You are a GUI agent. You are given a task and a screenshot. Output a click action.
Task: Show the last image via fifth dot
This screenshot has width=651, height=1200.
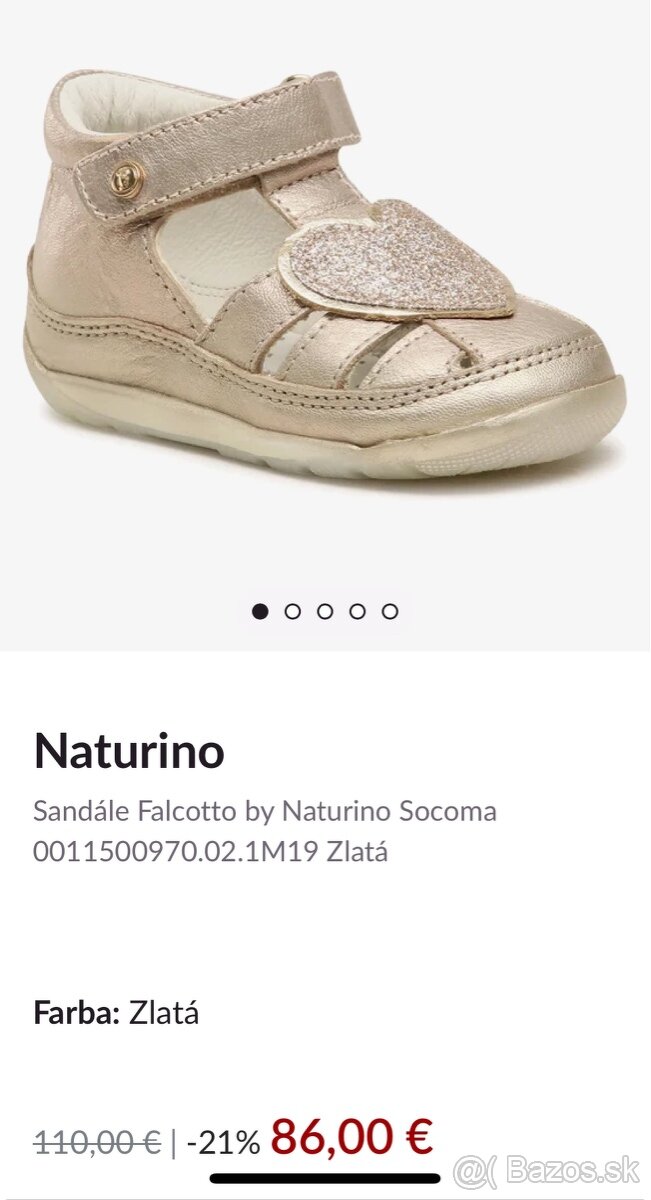click(390, 611)
